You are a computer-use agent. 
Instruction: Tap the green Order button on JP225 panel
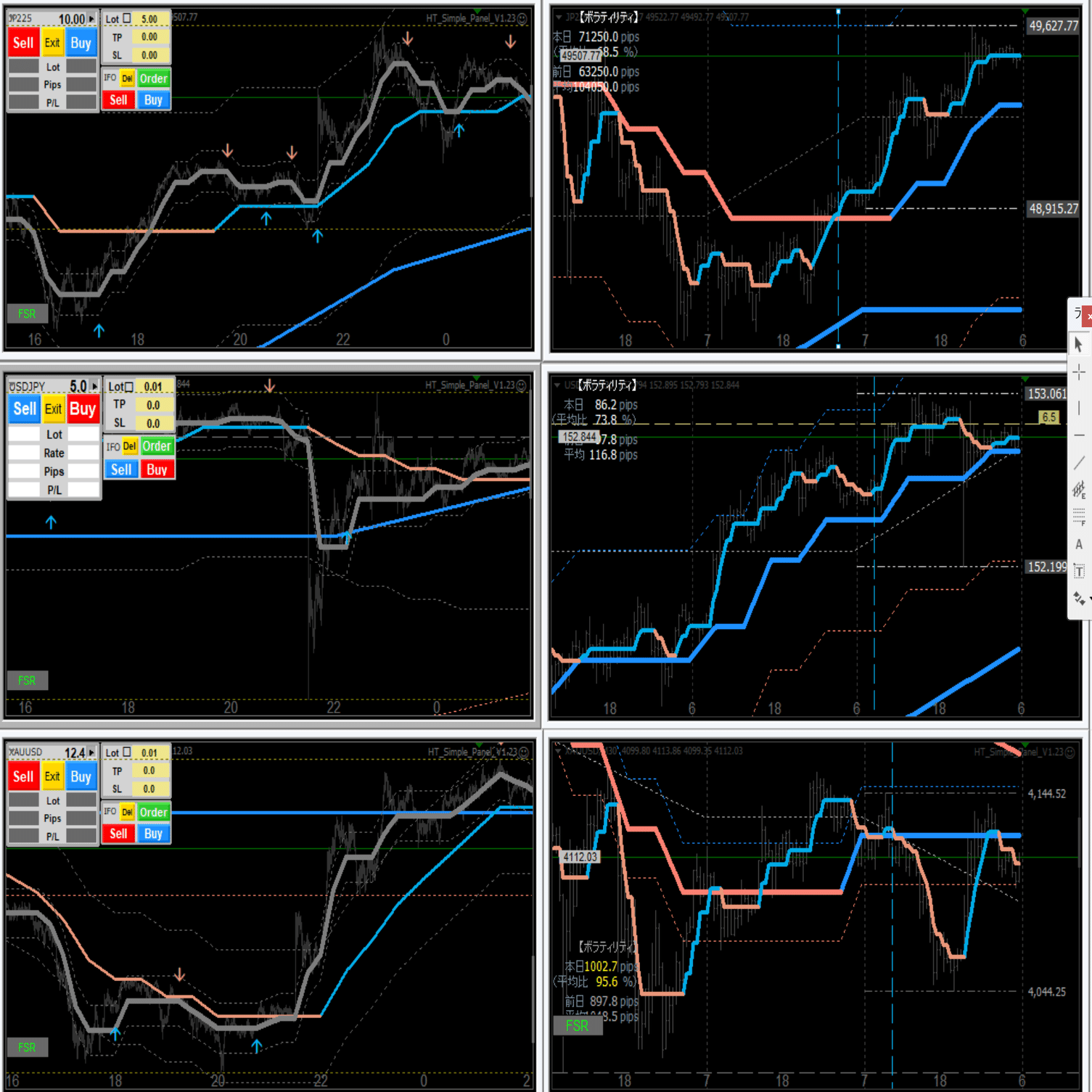point(153,78)
